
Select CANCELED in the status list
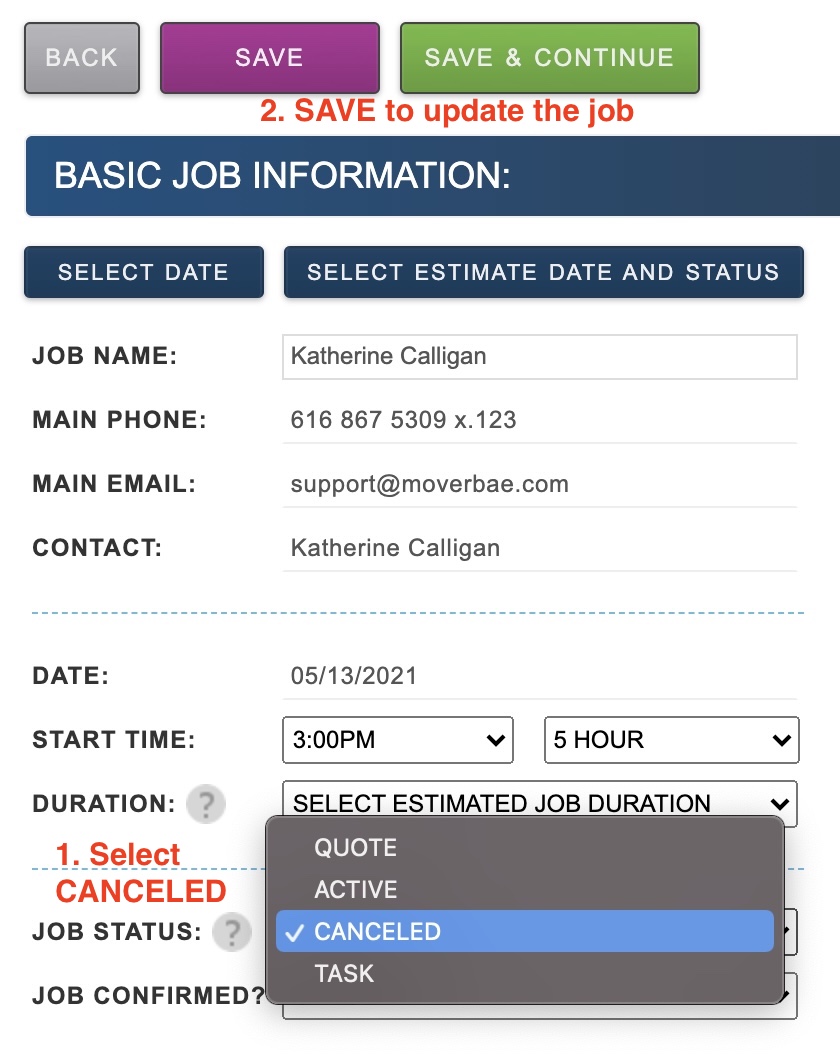point(377,931)
